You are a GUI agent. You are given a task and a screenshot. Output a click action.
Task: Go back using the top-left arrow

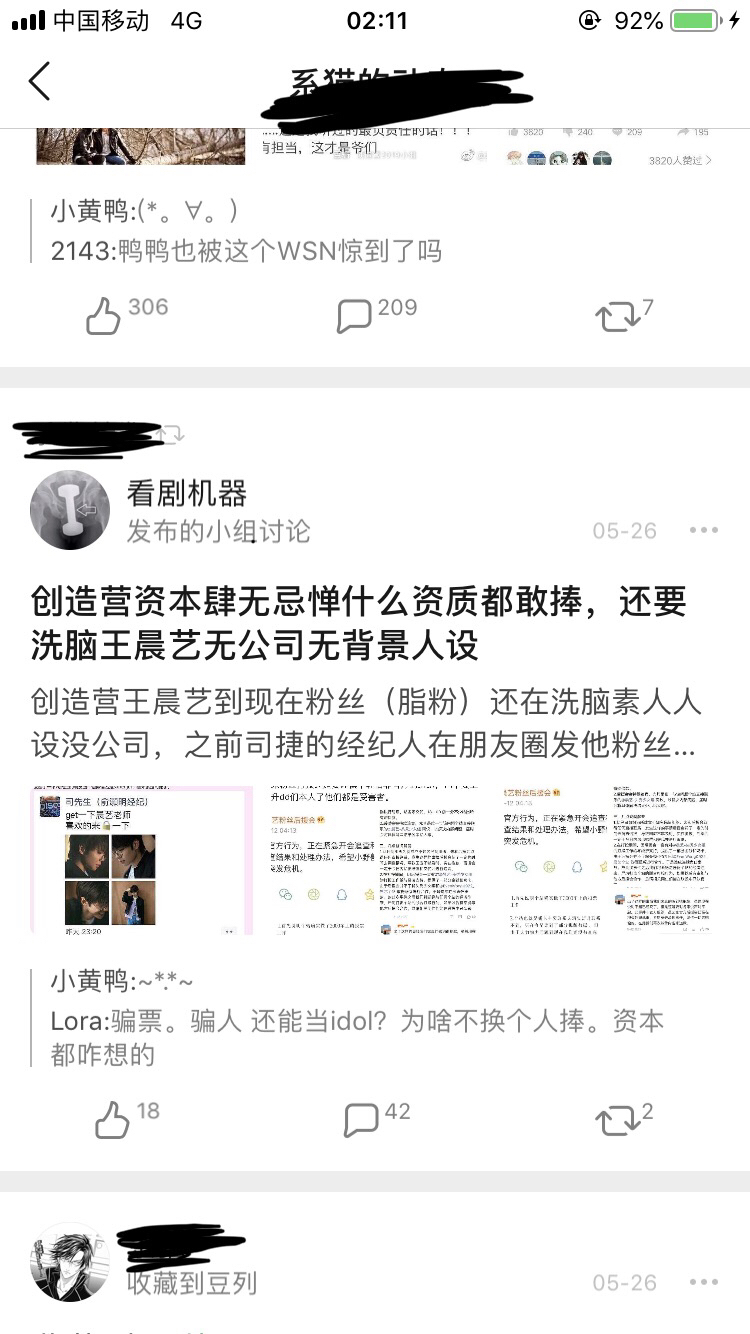click(39, 81)
